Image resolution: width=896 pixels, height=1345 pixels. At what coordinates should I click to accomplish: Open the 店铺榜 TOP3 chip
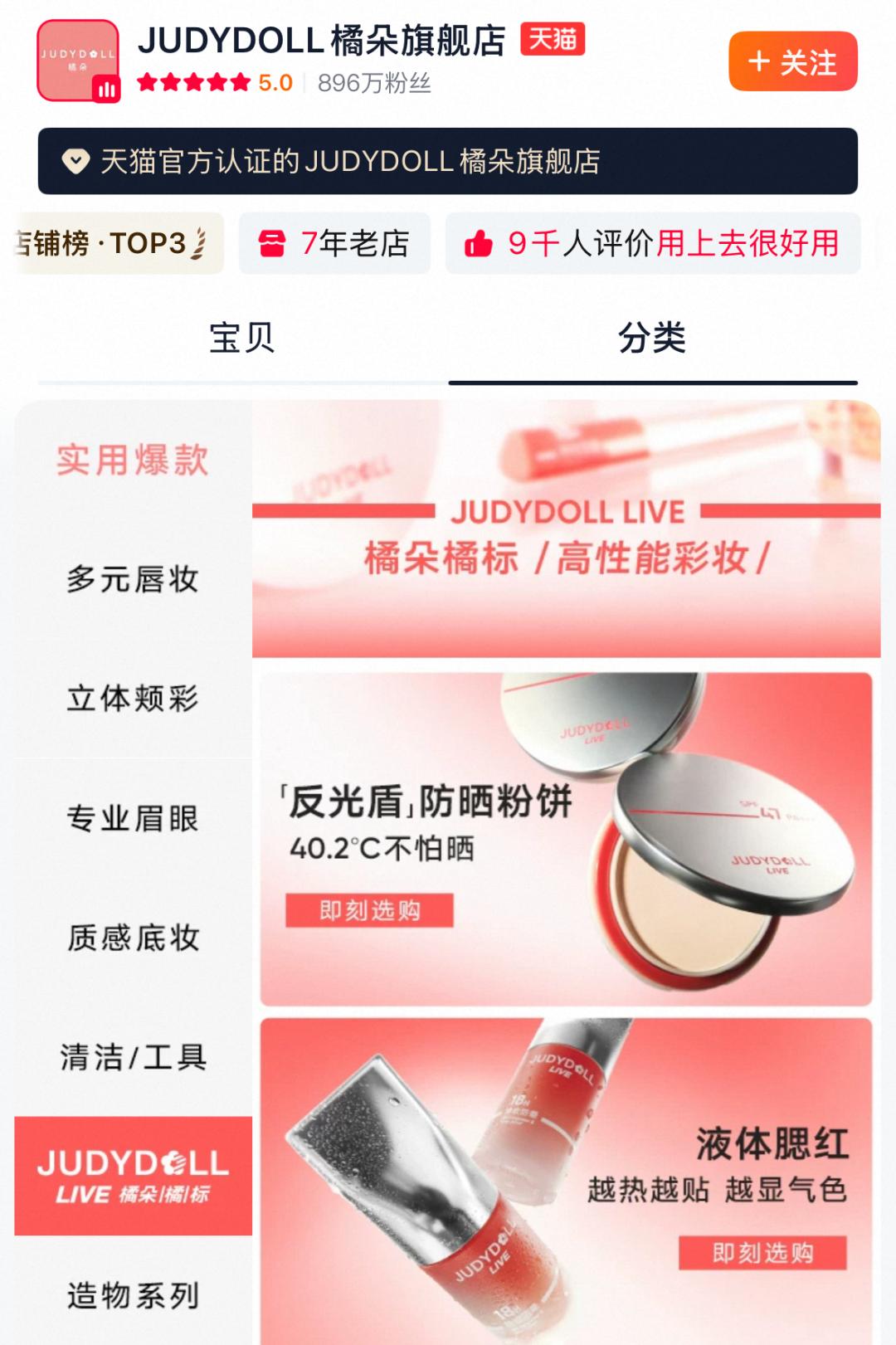pos(116,243)
